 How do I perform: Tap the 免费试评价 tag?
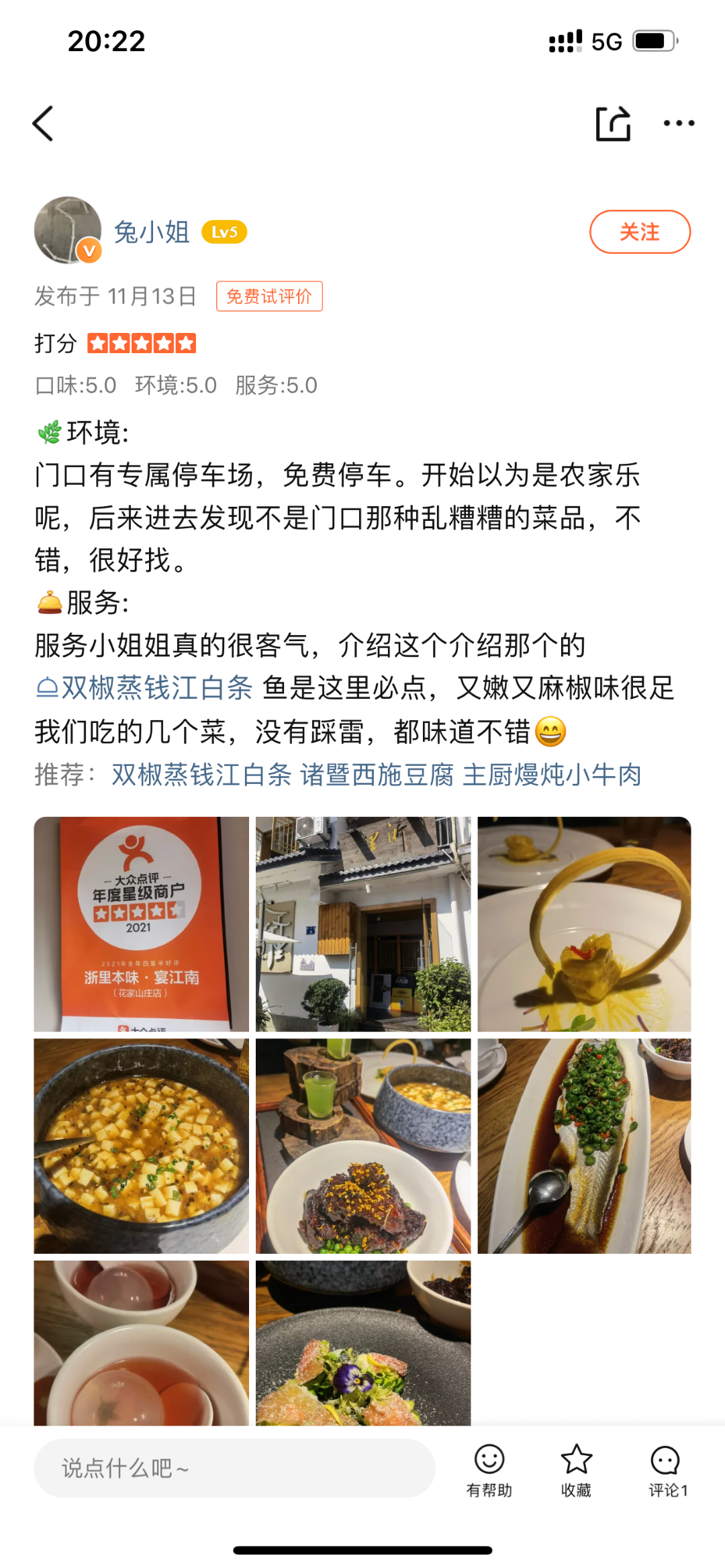269,297
